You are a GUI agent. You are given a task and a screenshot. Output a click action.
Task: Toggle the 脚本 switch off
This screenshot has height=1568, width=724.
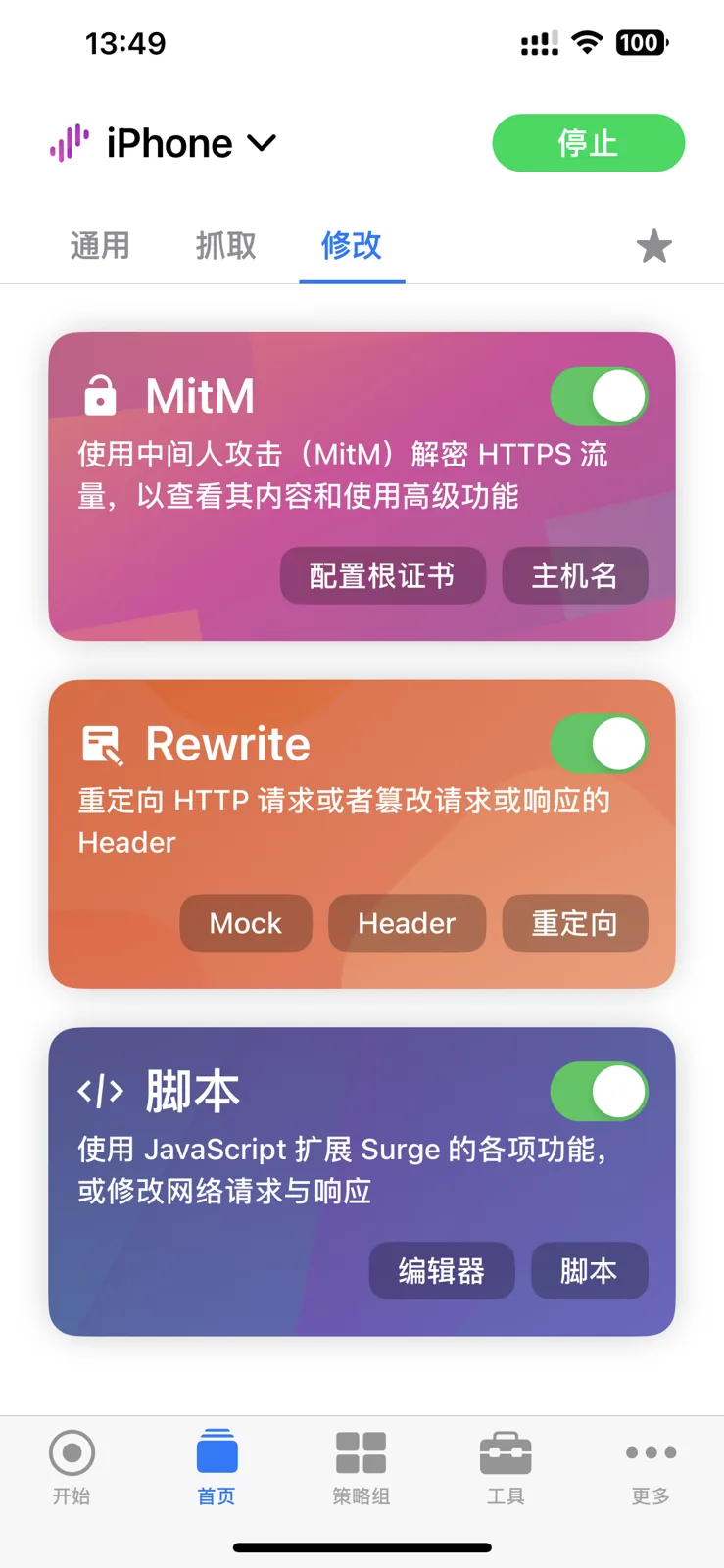click(x=599, y=1092)
